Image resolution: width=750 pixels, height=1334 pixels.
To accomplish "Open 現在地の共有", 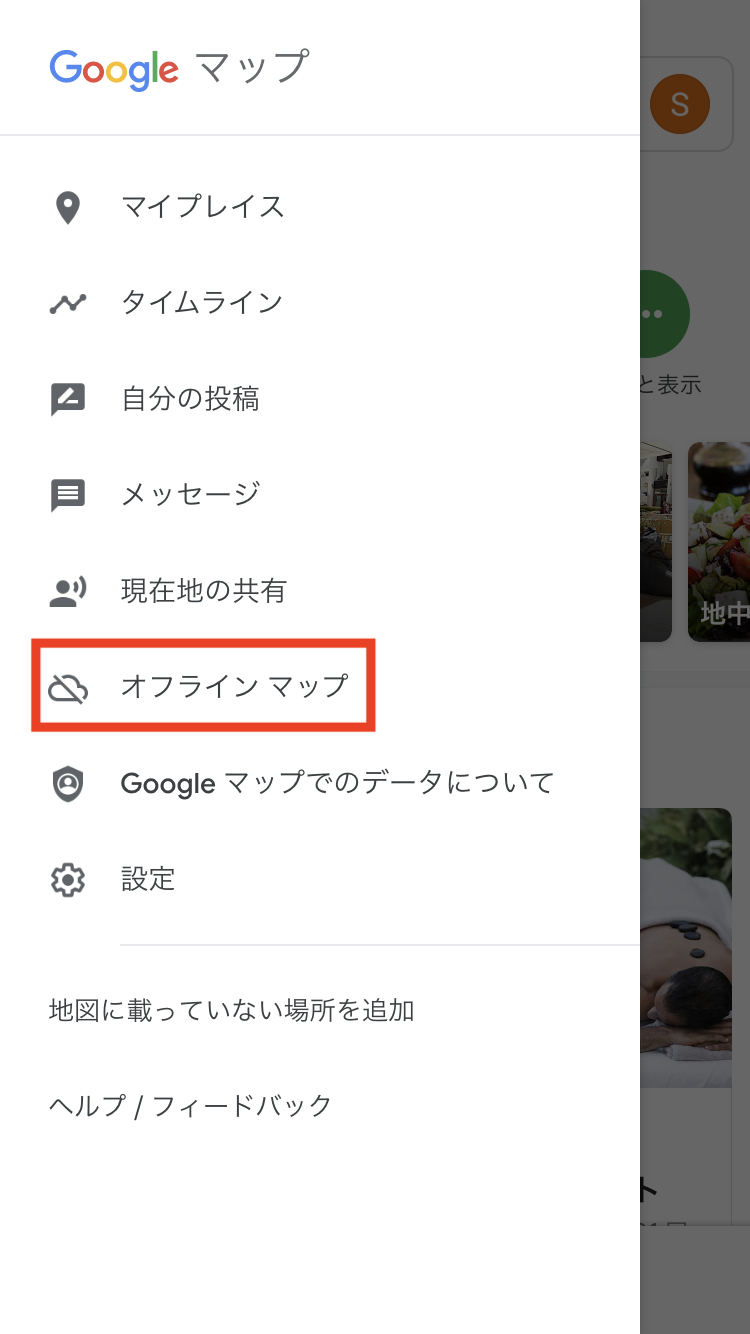I will point(203,591).
